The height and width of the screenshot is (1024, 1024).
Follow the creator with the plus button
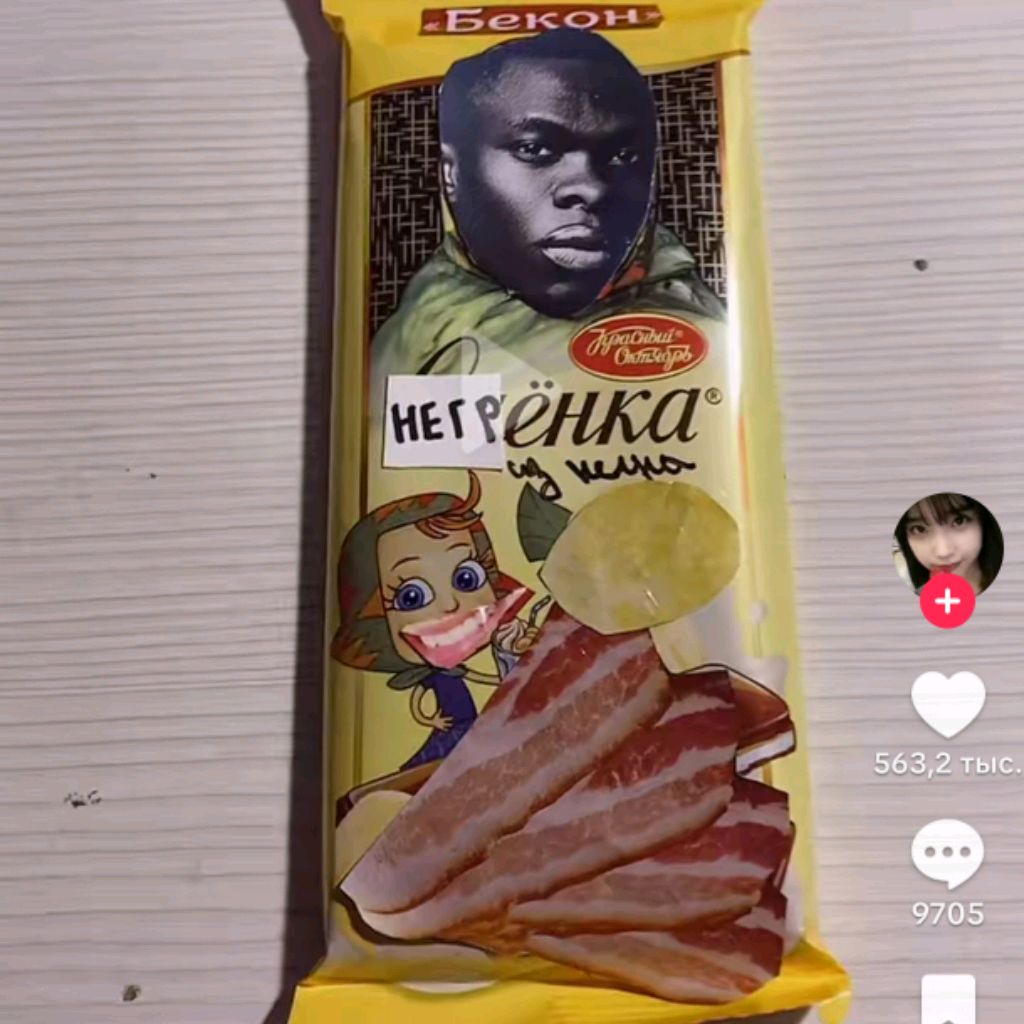(x=947, y=602)
